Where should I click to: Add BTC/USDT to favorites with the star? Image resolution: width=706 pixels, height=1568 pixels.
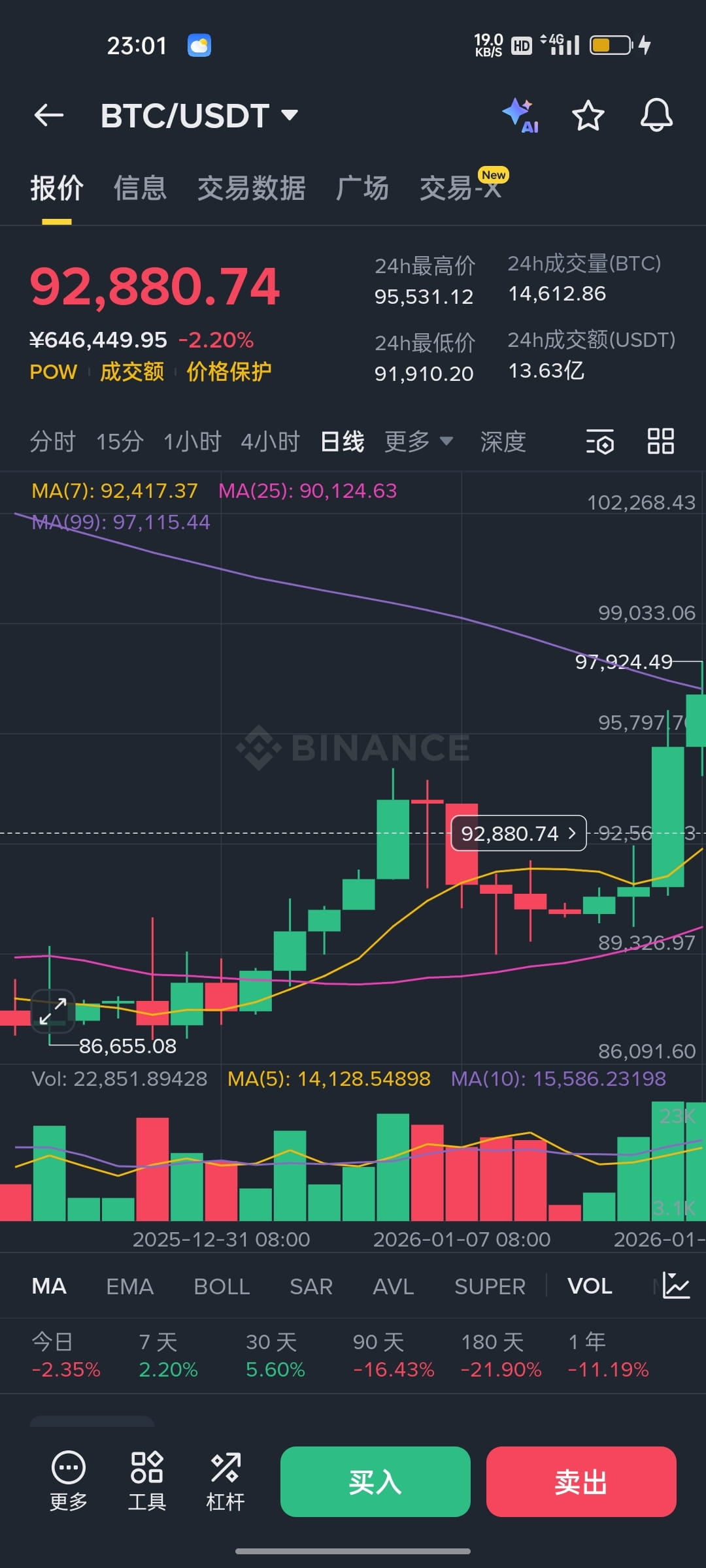(x=588, y=116)
